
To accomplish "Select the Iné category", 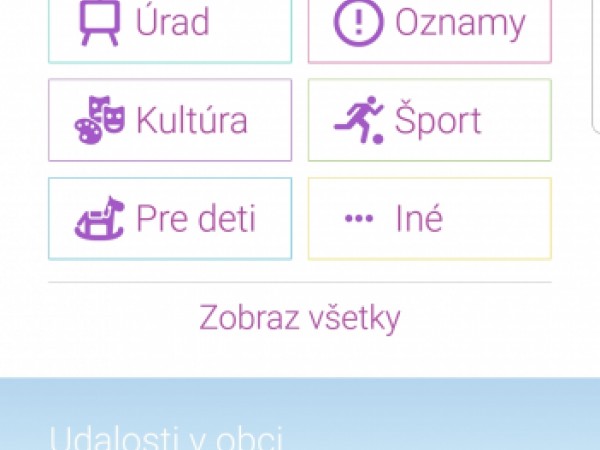I will (429, 218).
